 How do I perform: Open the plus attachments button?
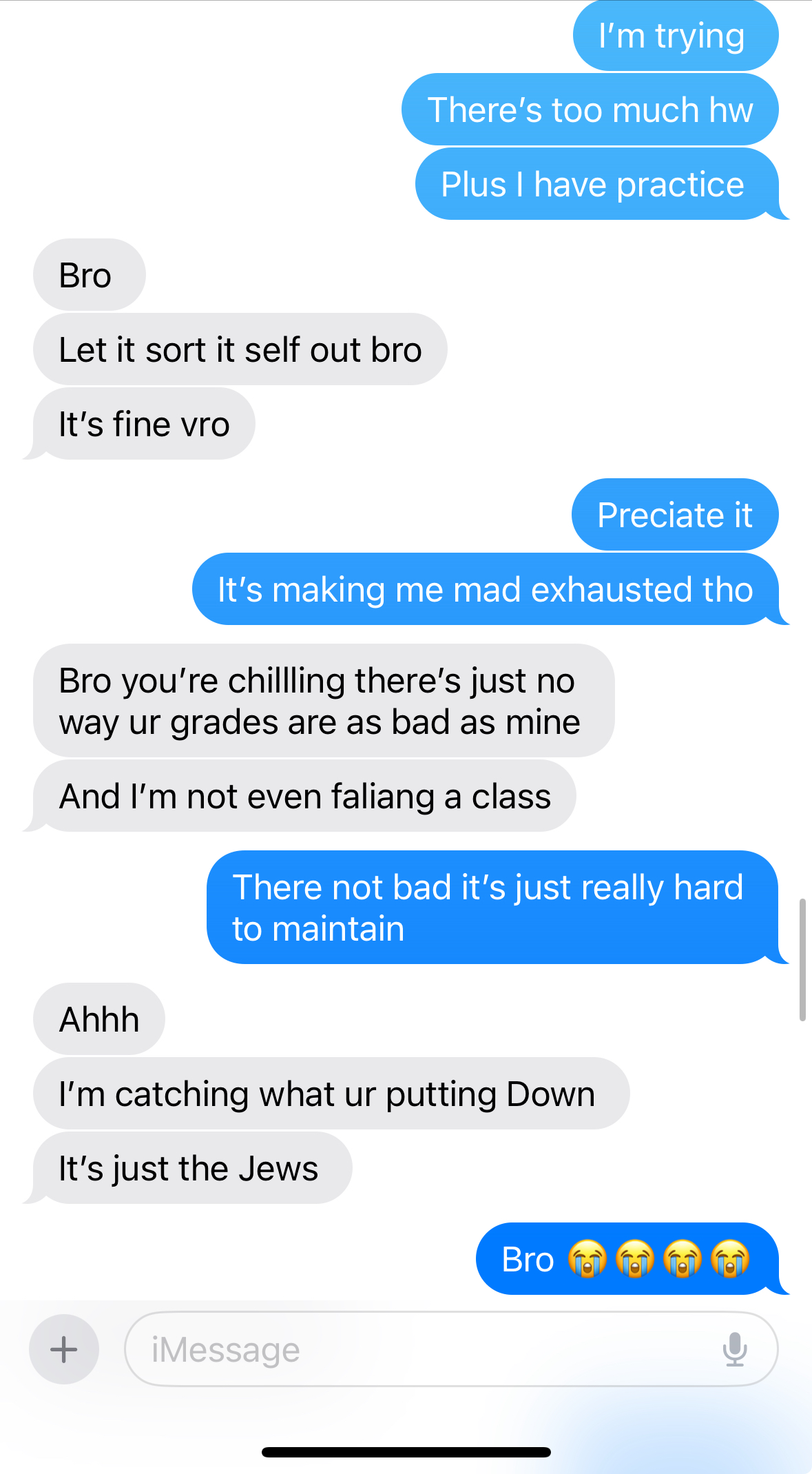[64, 1349]
